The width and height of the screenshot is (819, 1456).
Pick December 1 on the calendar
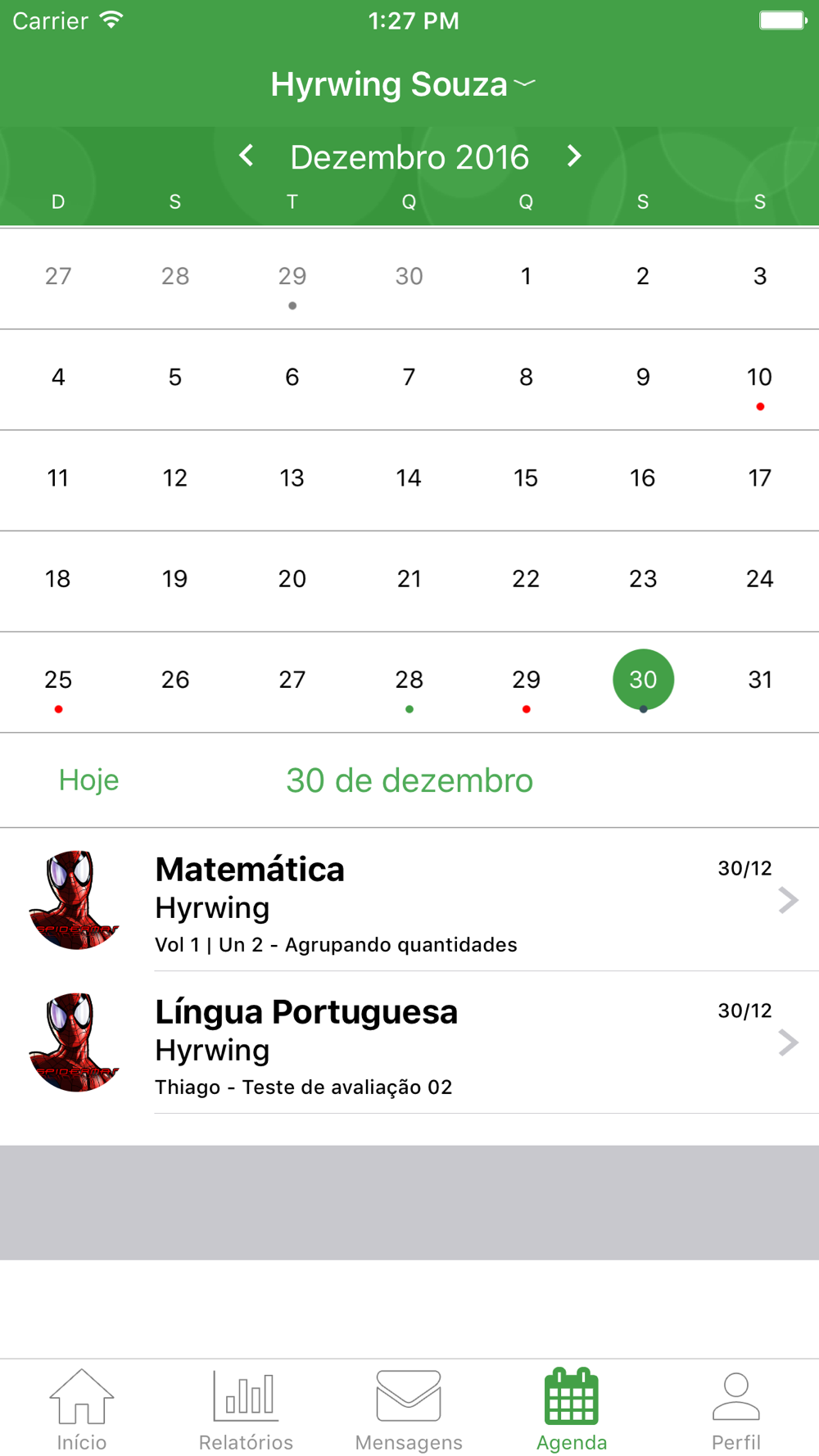click(526, 278)
